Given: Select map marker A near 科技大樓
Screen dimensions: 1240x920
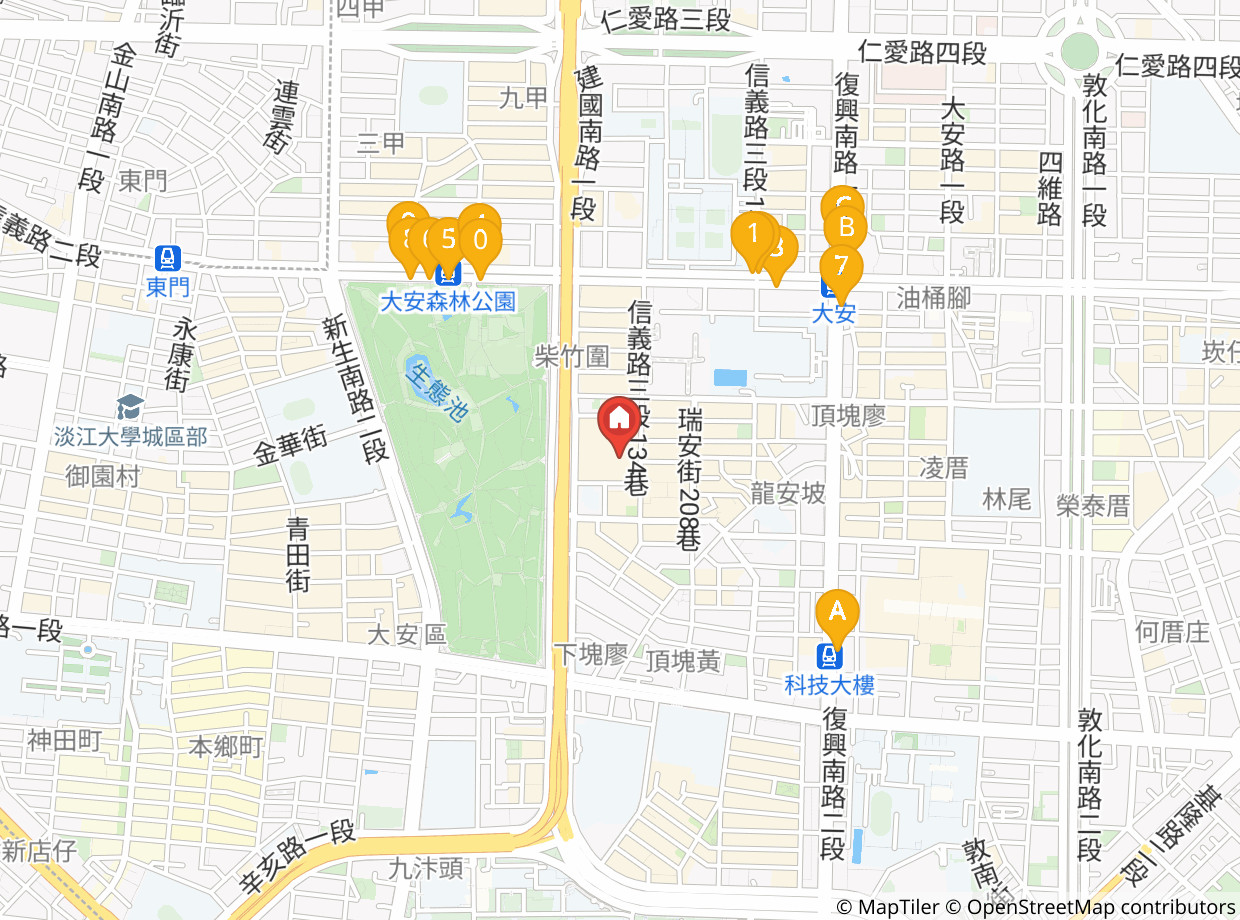Looking at the screenshot, I should [x=837, y=610].
